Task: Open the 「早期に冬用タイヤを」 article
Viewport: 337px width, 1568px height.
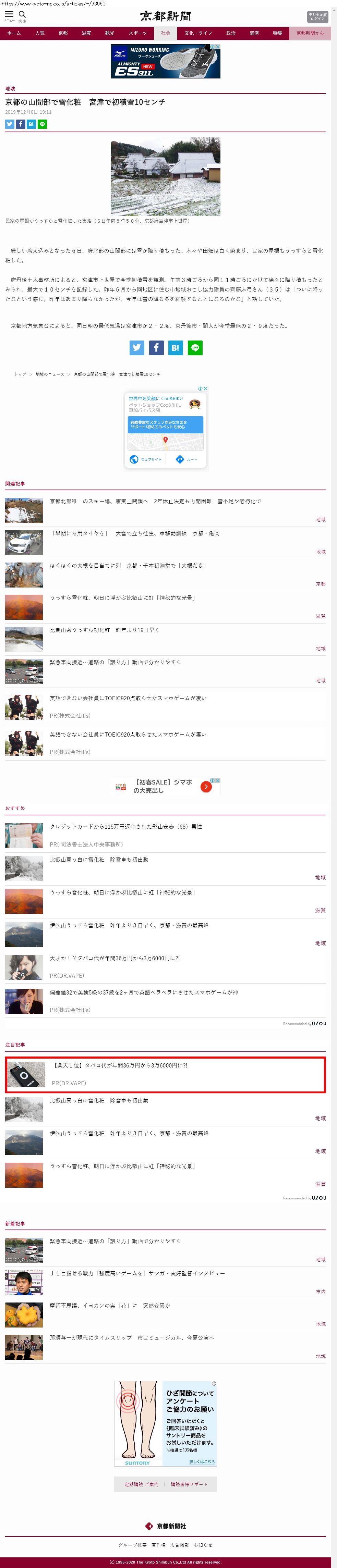Action: click(x=135, y=533)
